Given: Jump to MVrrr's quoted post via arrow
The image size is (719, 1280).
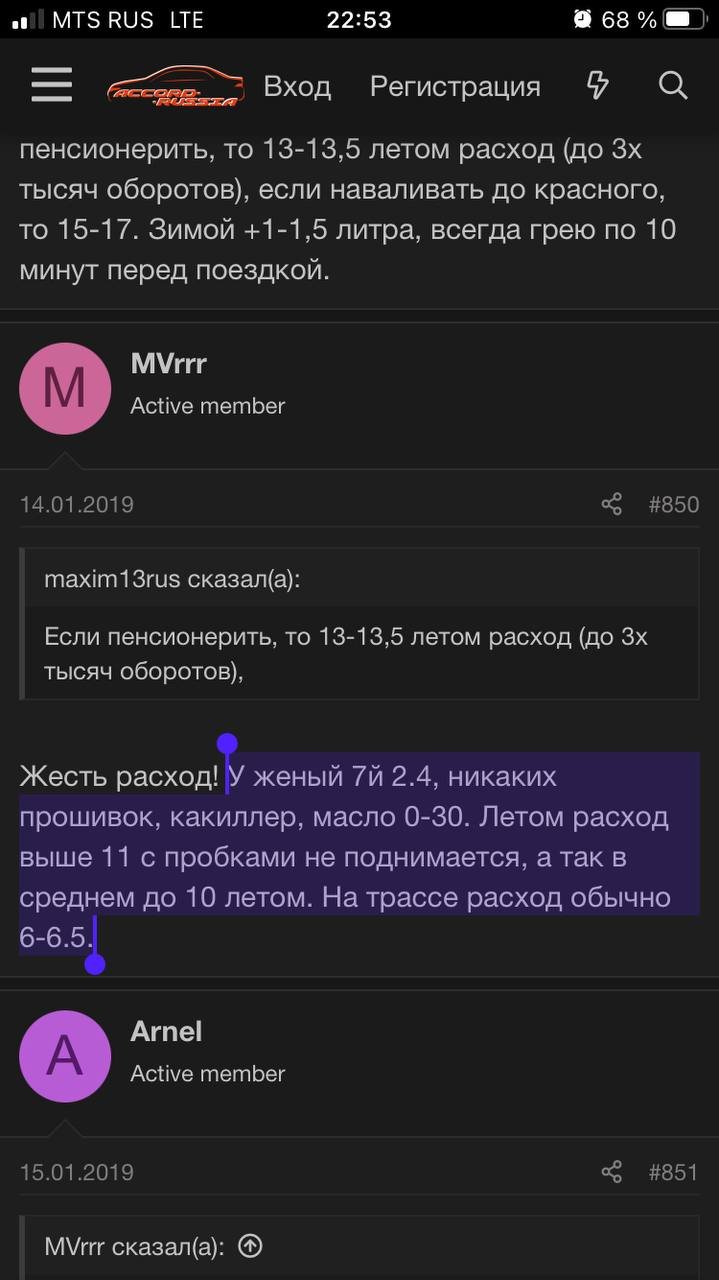Looking at the screenshot, I should pyautogui.click(x=250, y=1246).
